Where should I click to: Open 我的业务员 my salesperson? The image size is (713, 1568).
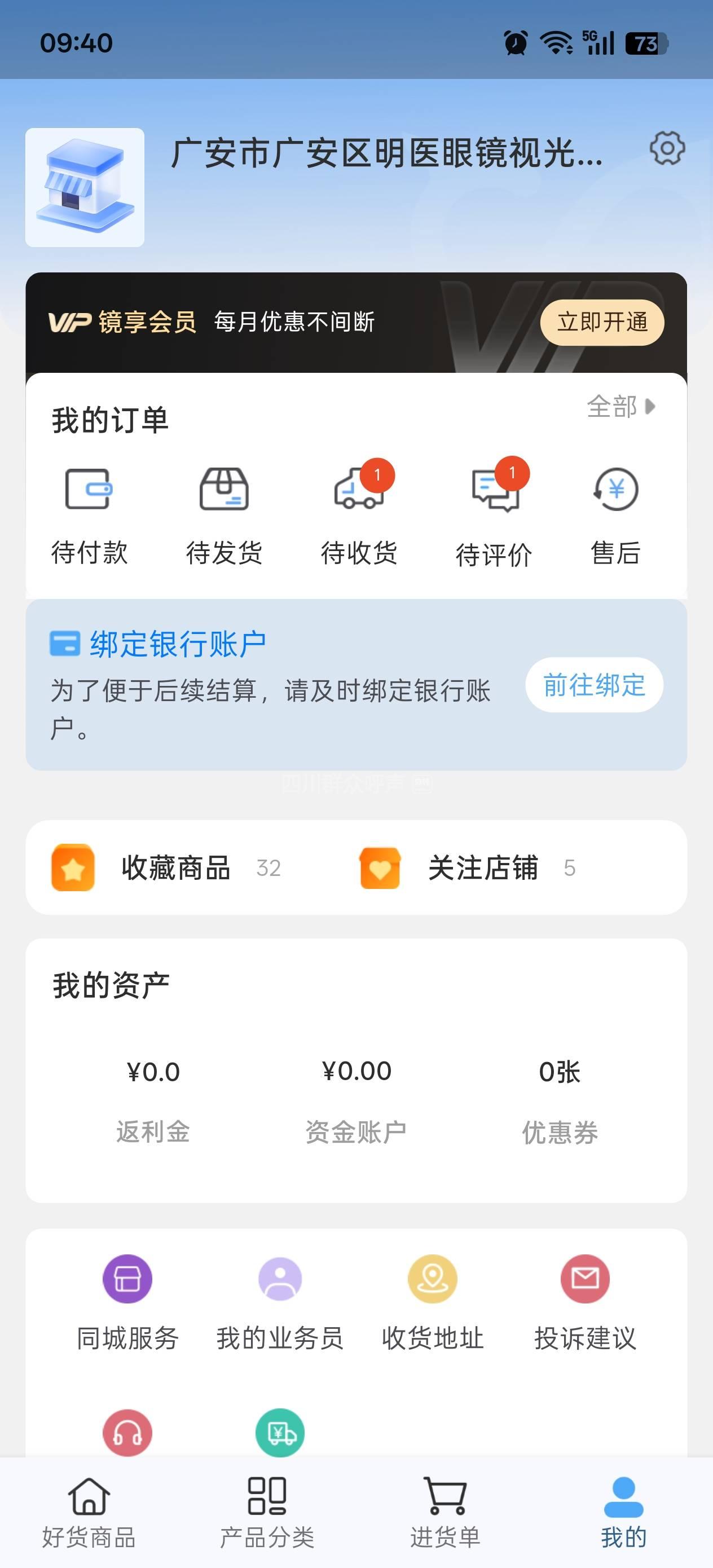[280, 1302]
